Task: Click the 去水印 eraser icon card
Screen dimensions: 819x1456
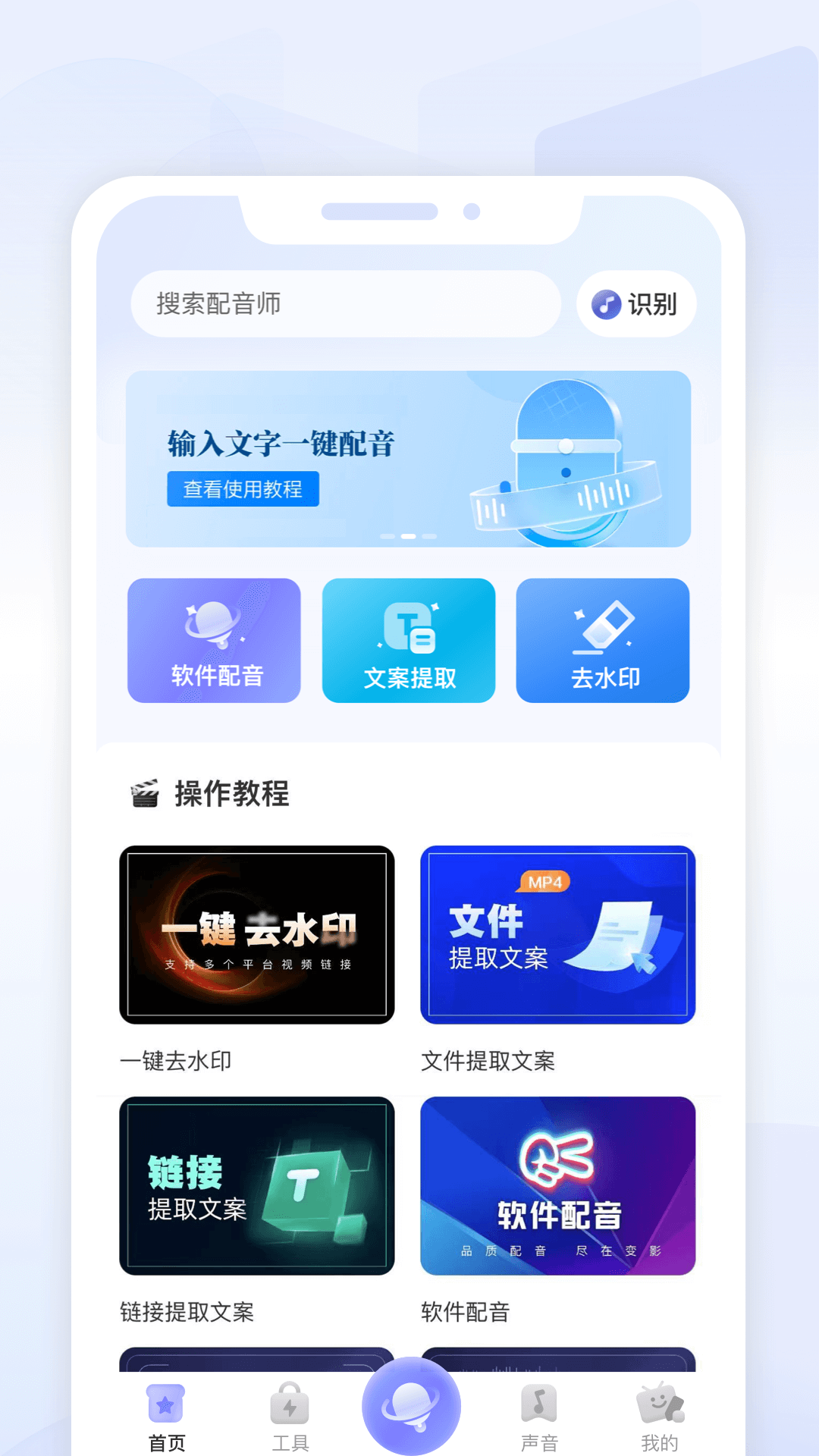Action: pos(603,641)
